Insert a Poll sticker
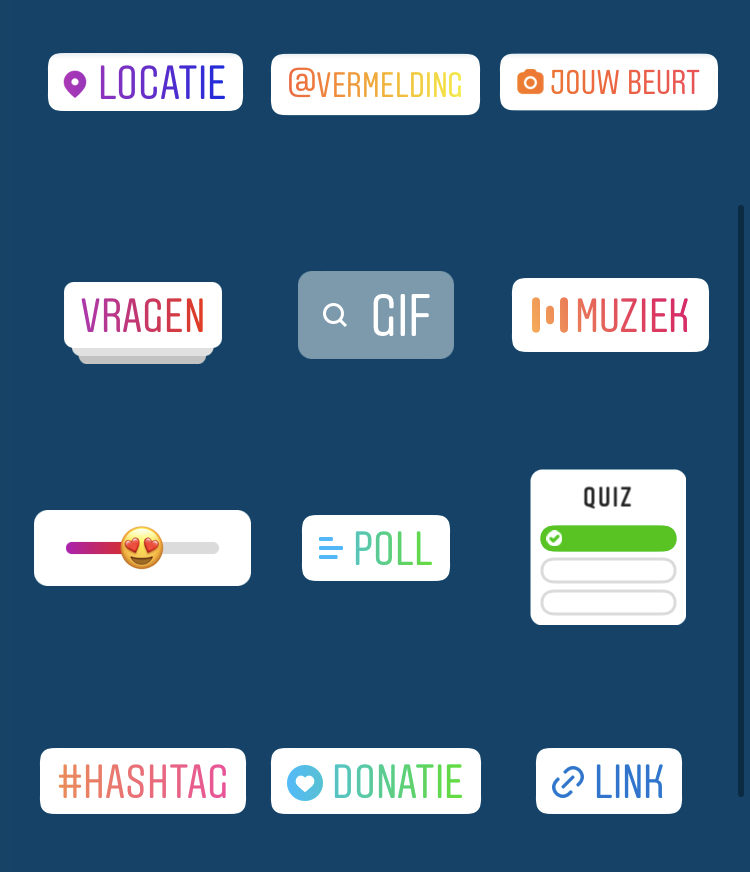 click(x=376, y=548)
